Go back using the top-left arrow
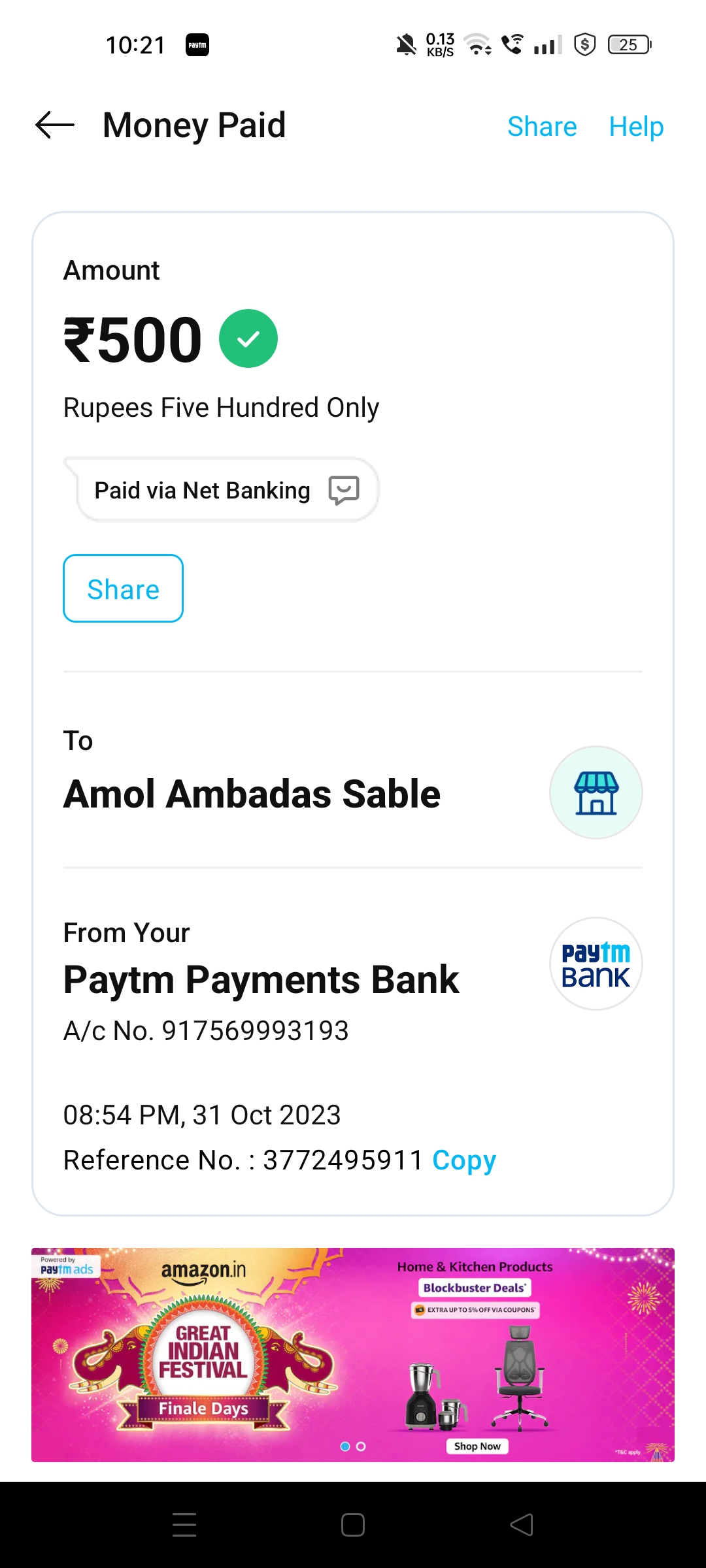 [55, 125]
